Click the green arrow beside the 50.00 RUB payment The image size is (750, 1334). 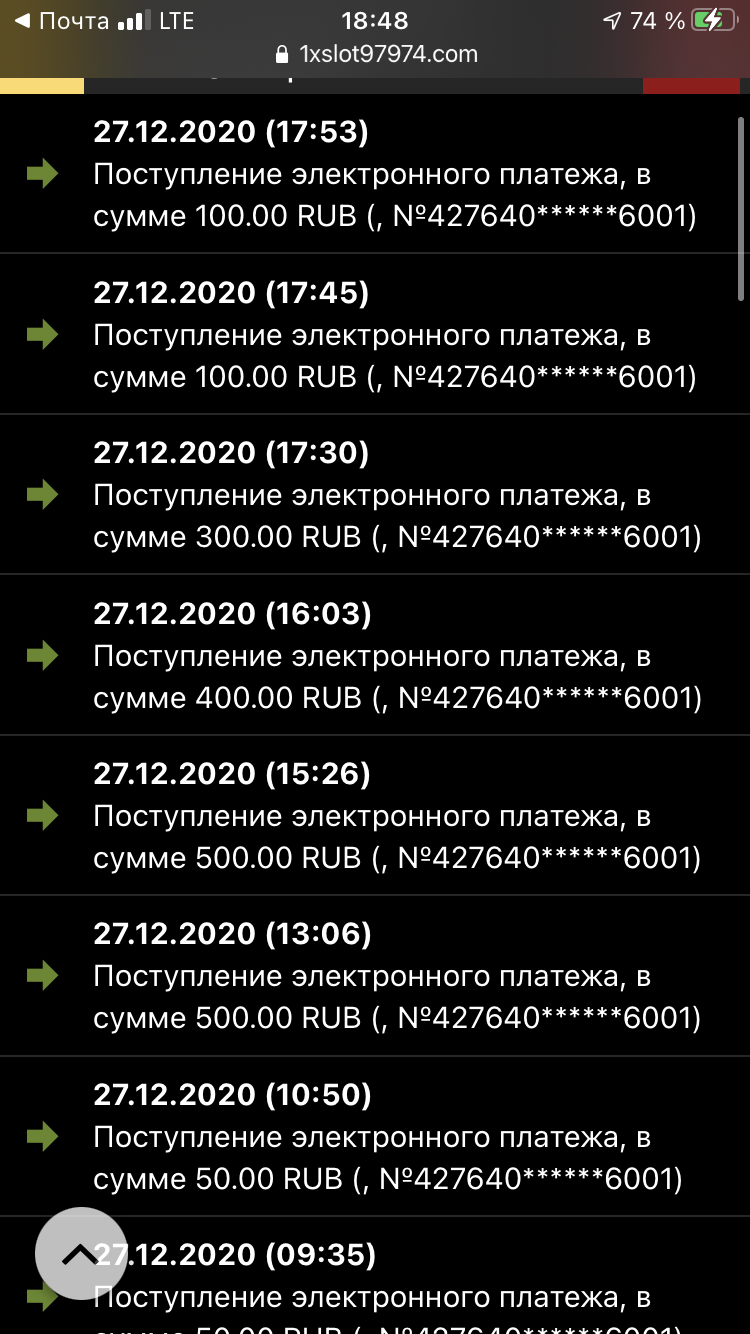pos(41,1137)
